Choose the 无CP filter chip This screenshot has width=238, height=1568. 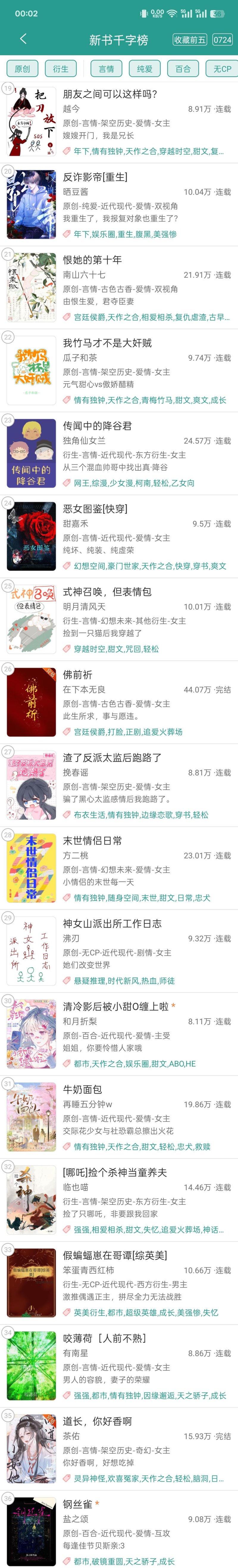click(x=222, y=69)
